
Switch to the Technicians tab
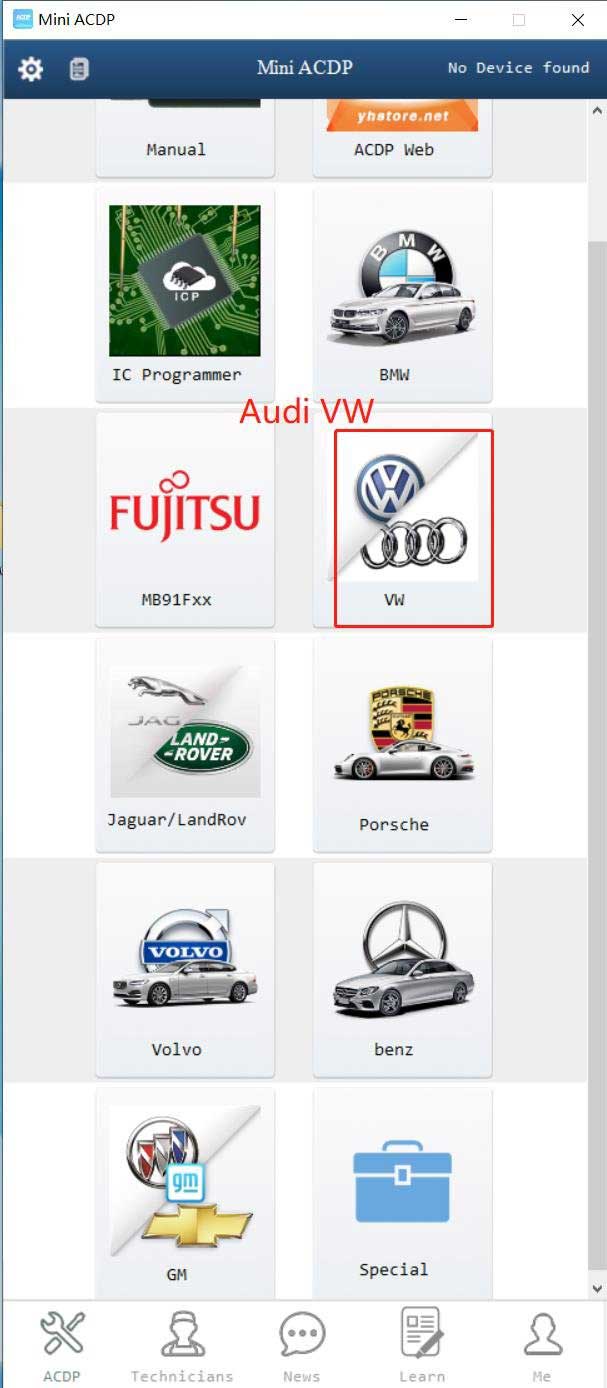click(182, 1345)
